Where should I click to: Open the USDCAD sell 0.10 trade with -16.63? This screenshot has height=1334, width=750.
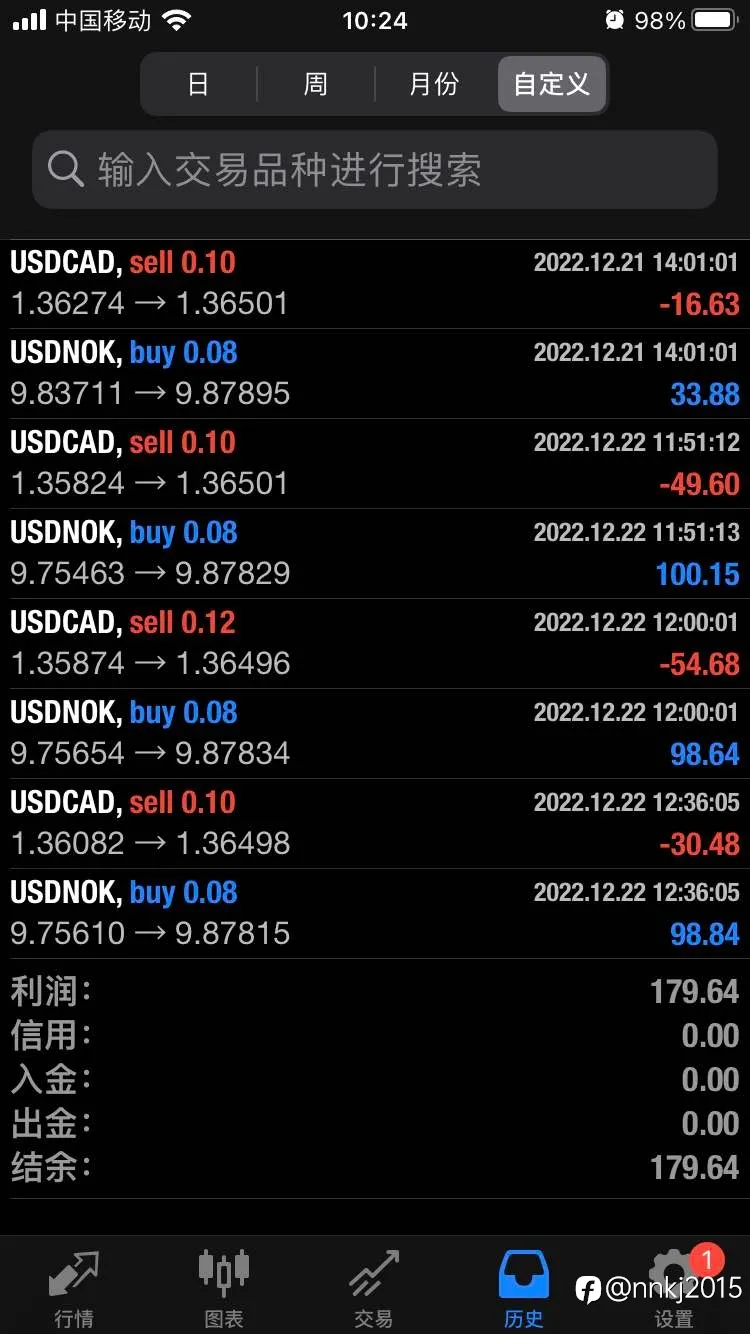tap(375, 284)
